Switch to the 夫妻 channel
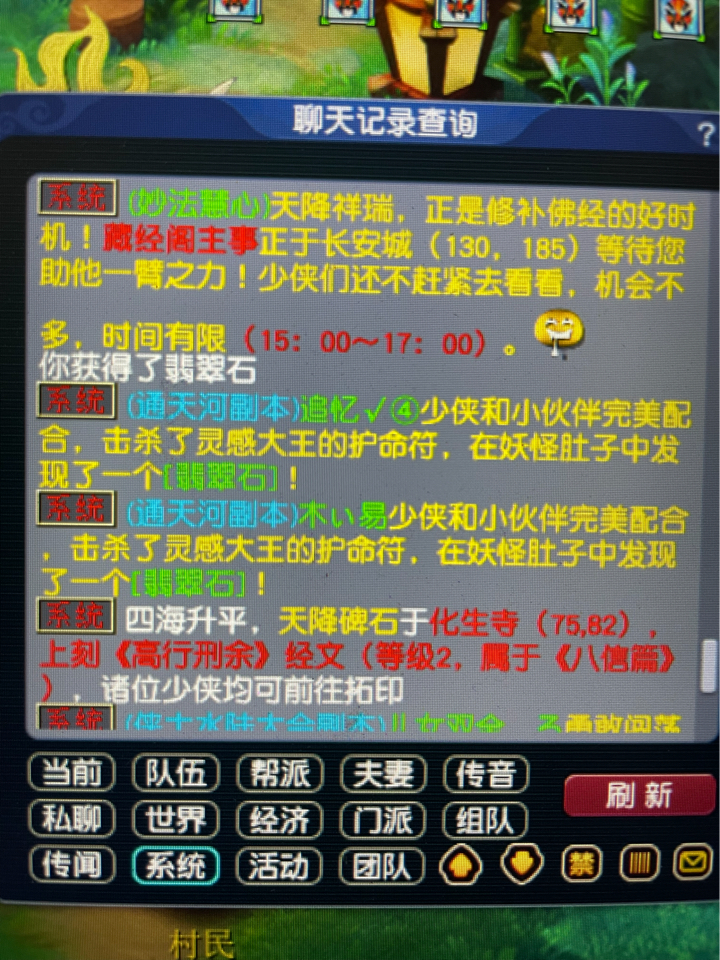The image size is (720, 960). [x=384, y=774]
